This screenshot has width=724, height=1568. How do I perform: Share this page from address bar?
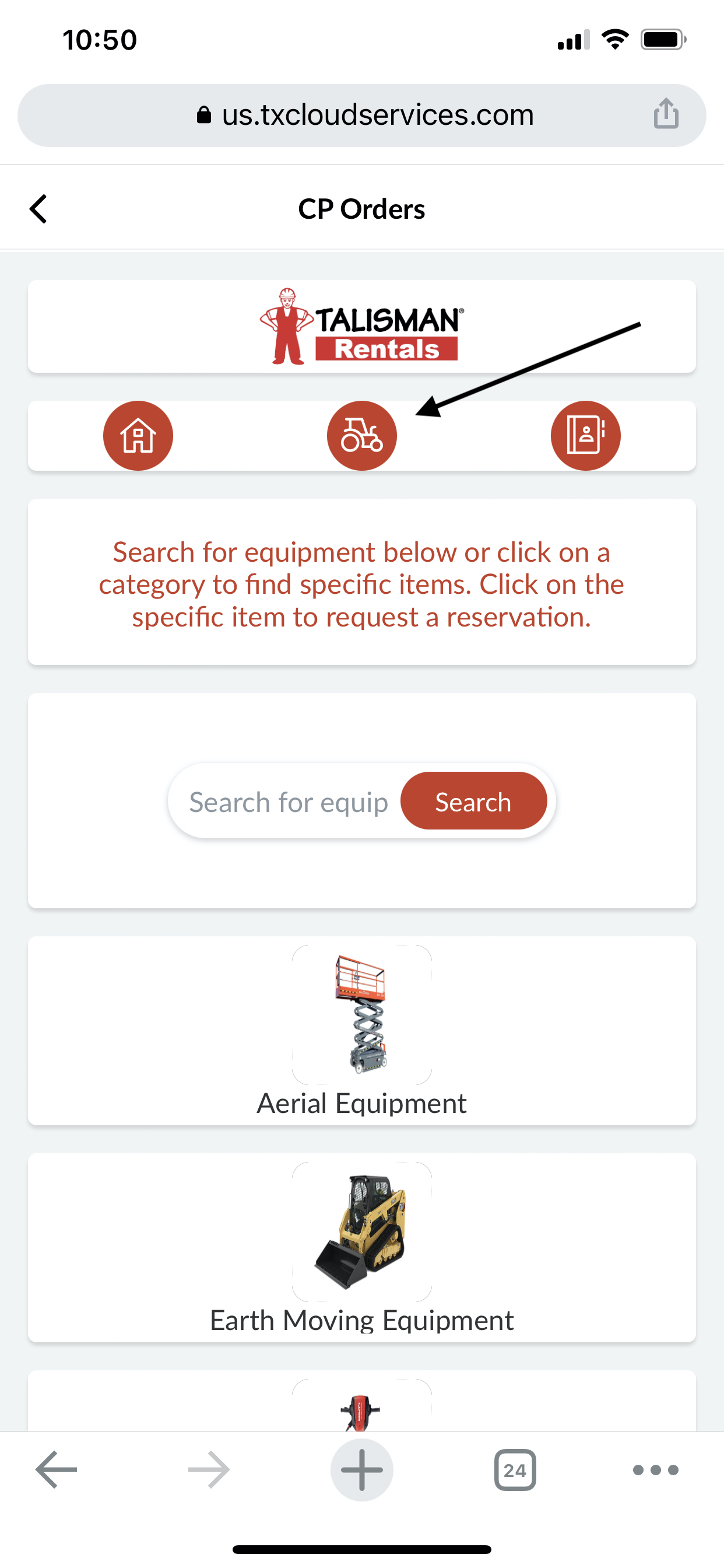[666, 114]
